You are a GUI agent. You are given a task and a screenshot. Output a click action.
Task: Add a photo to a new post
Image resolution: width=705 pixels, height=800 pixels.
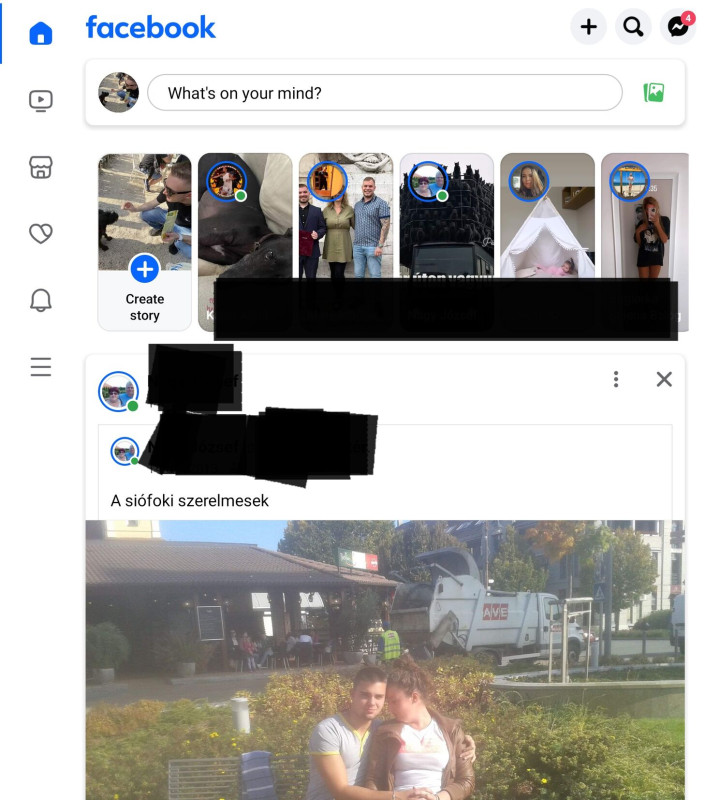click(654, 93)
